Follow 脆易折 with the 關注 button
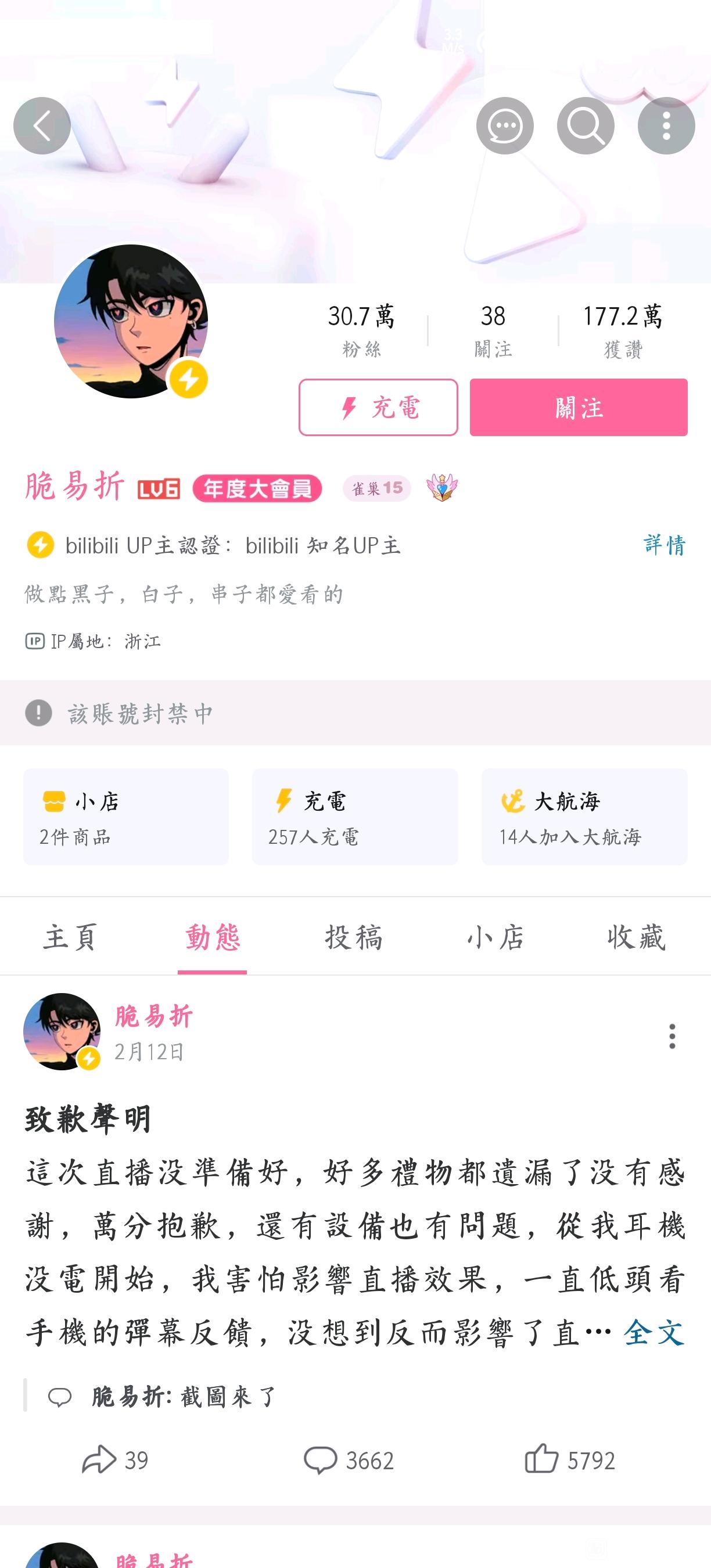Image resolution: width=711 pixels, height=1568 pixels. [x=579, y=407]
